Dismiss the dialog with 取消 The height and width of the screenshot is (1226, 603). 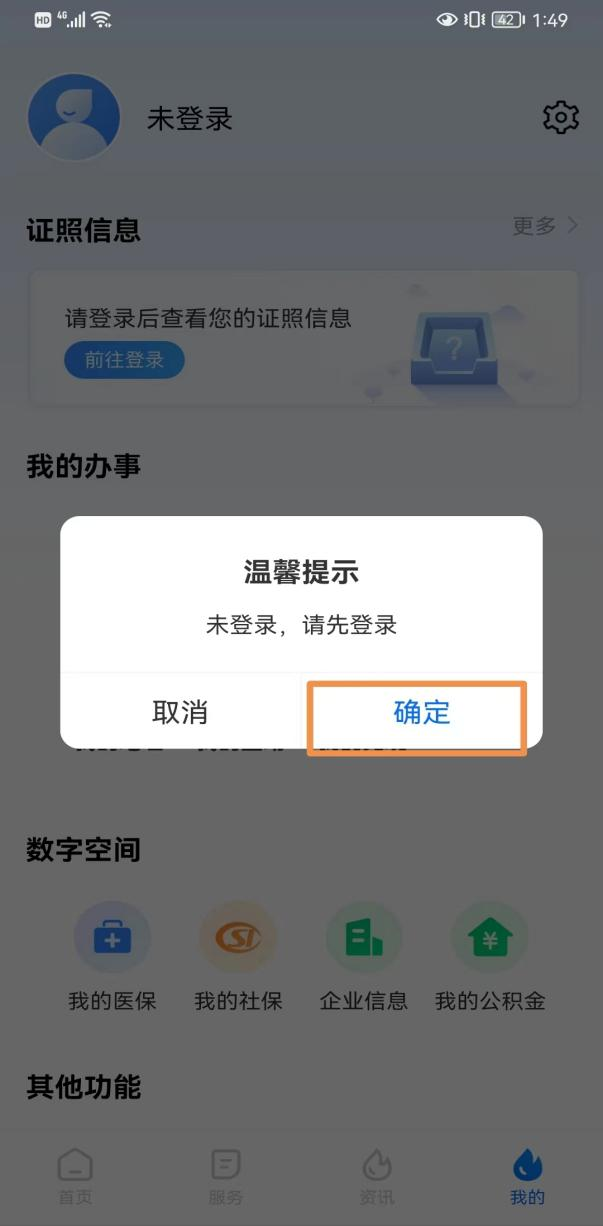pyautogui.click(x=180, y=713)
